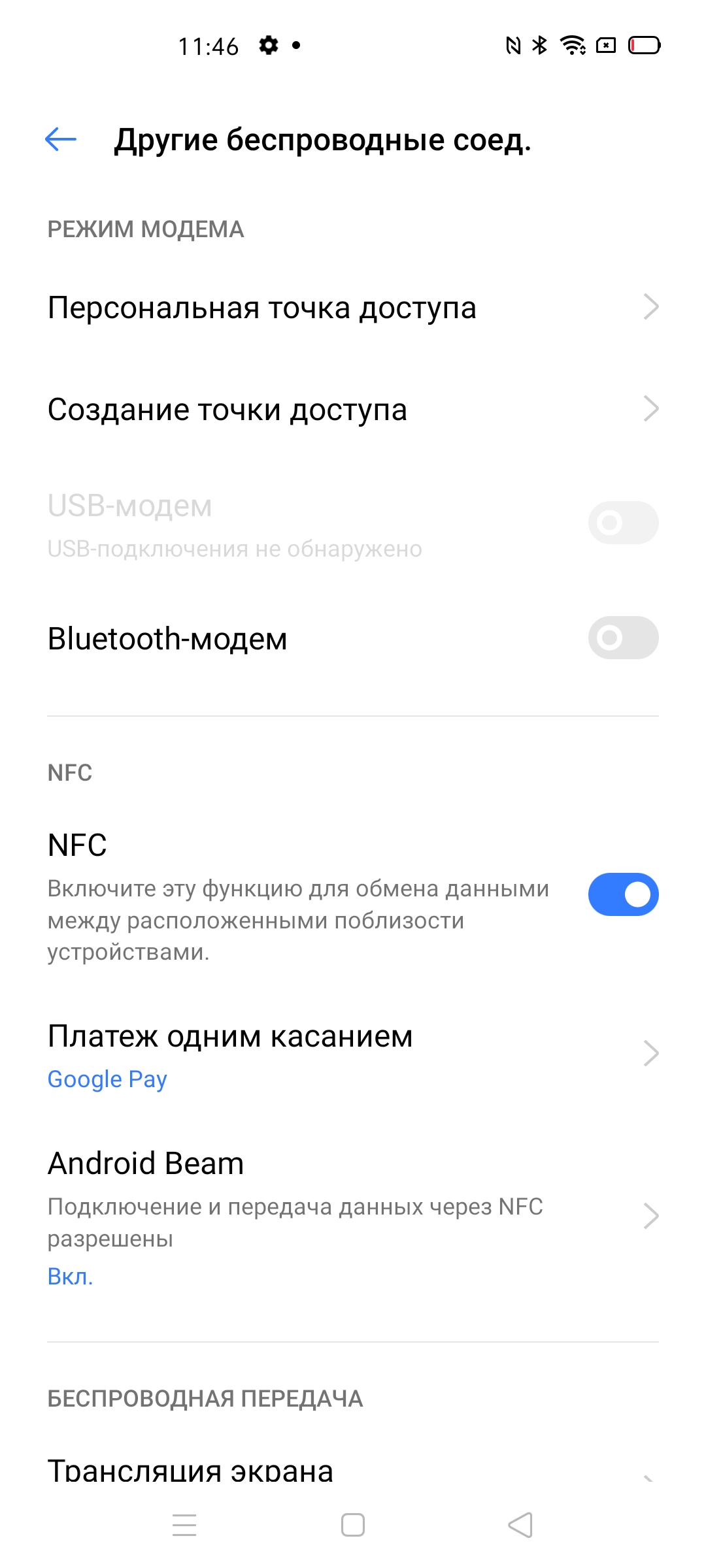The image size is (706, 1568).
Task: Go back using the top arrow
Action: 61,139
